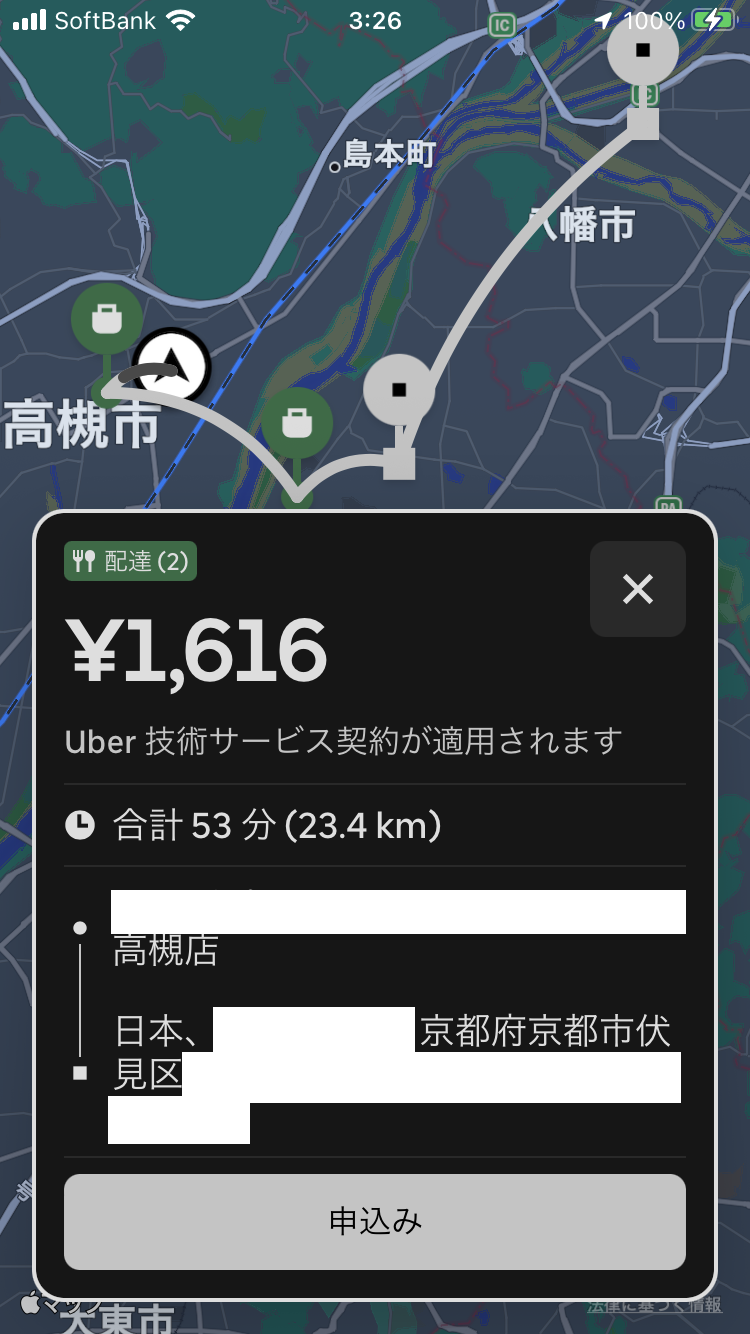Open the 法律に基づく情報 link
The height and width of the screenshot is (1334, 750).
(x=655, y=1305)
